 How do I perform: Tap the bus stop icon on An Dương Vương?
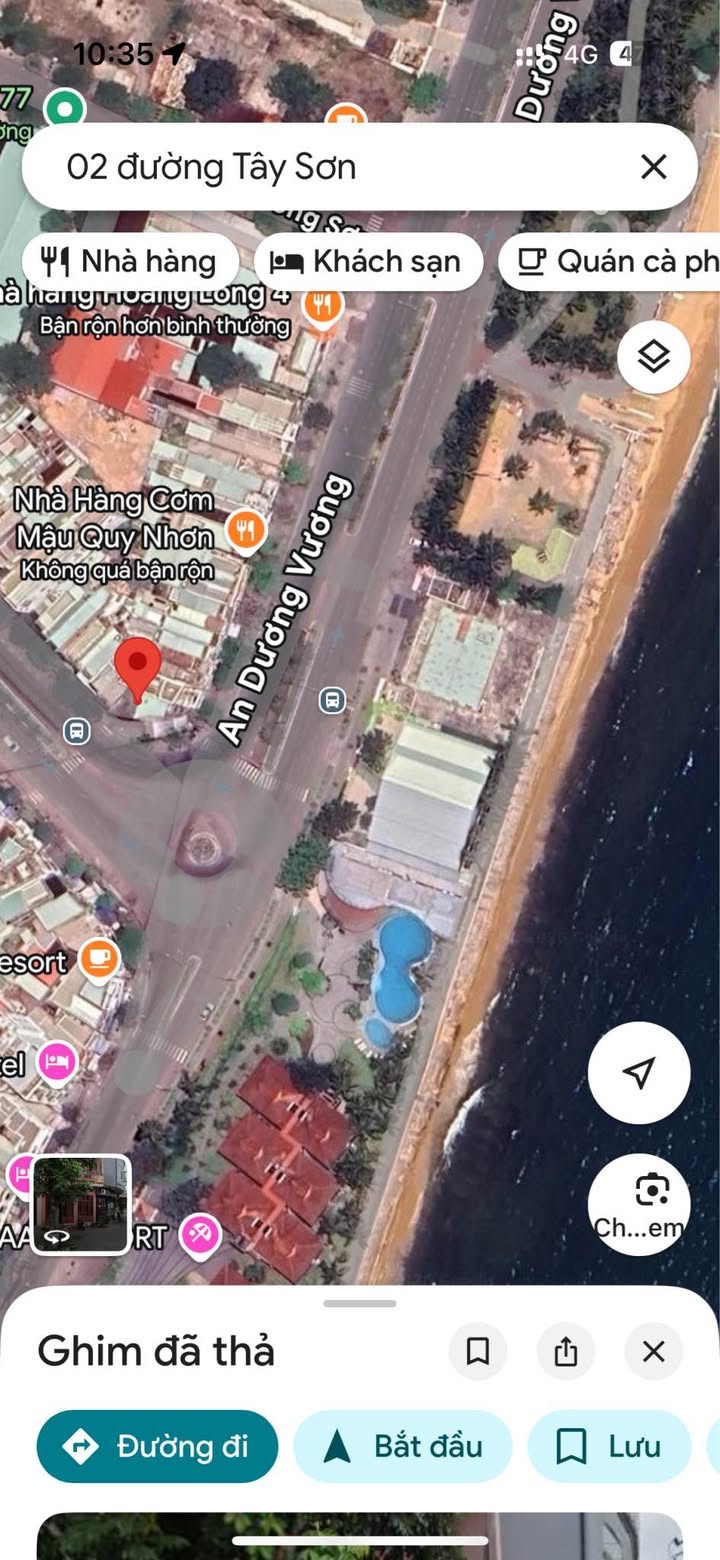coord(332,700)
